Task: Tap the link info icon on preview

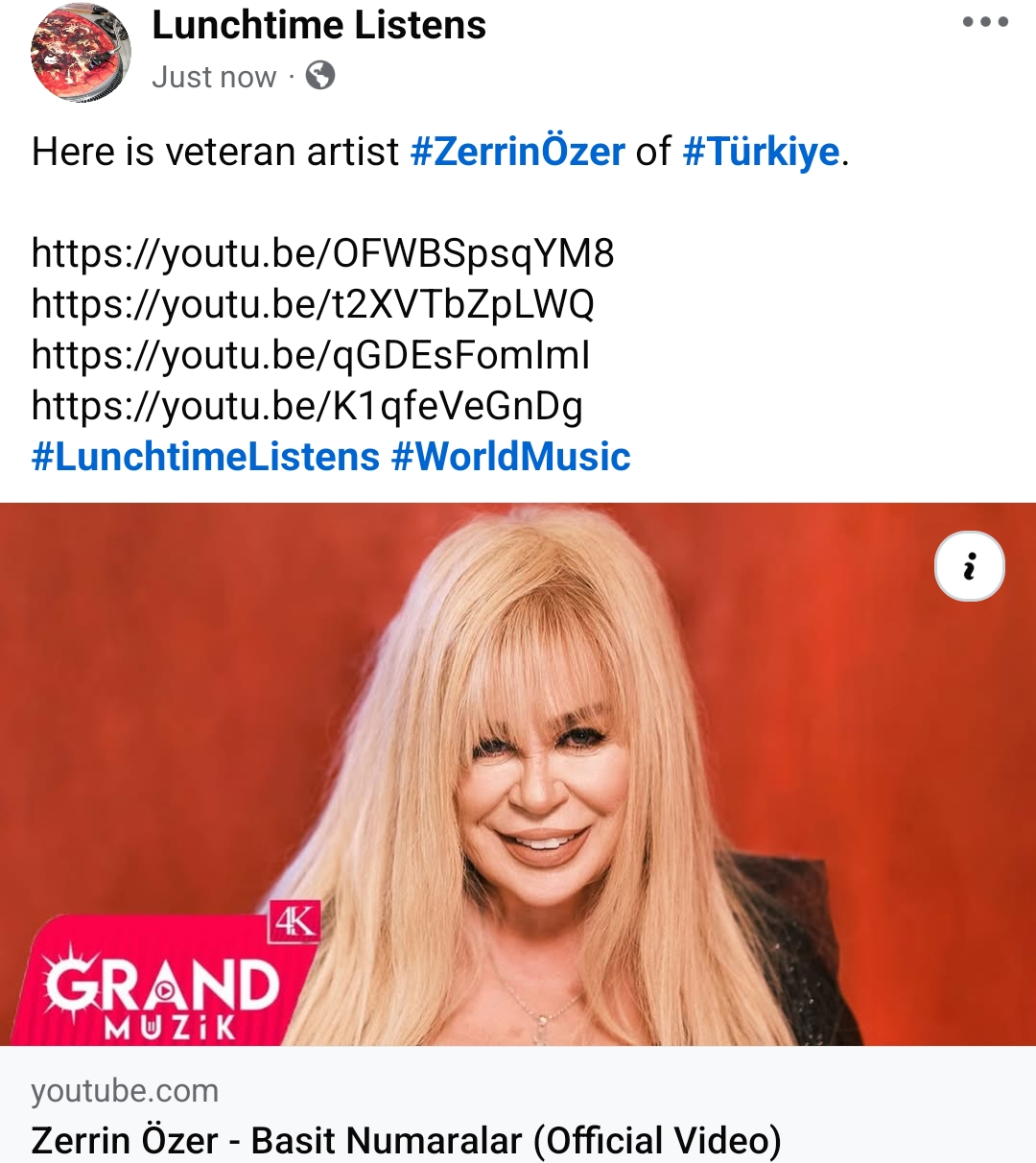Action: pos(969,566)
